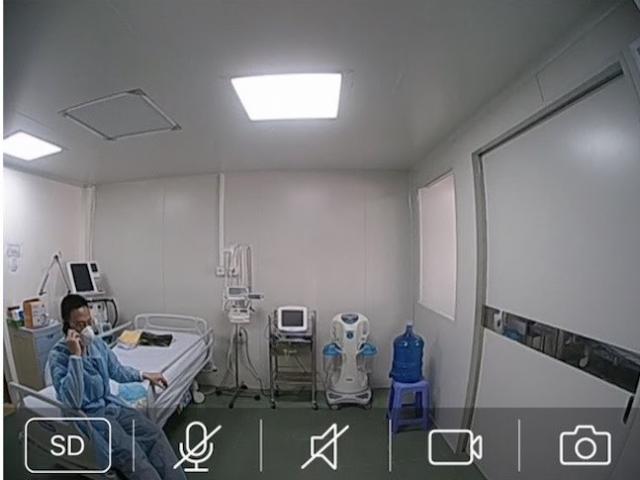
Task: Start recording video from the feed
Action: (x=454, y=446)
